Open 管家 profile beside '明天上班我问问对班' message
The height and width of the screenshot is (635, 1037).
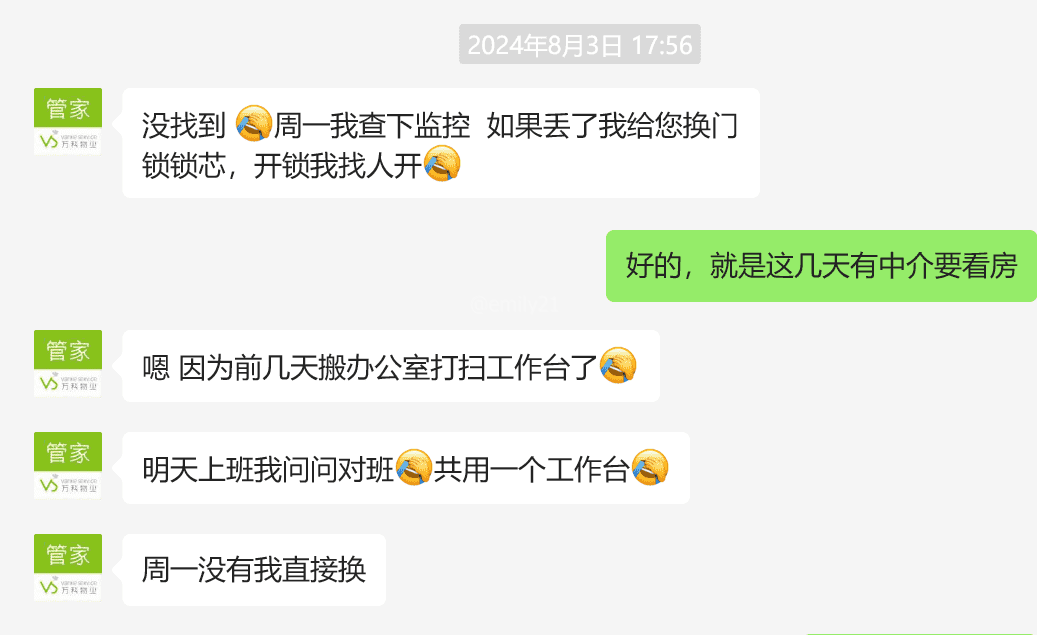(x=68, y=465)
